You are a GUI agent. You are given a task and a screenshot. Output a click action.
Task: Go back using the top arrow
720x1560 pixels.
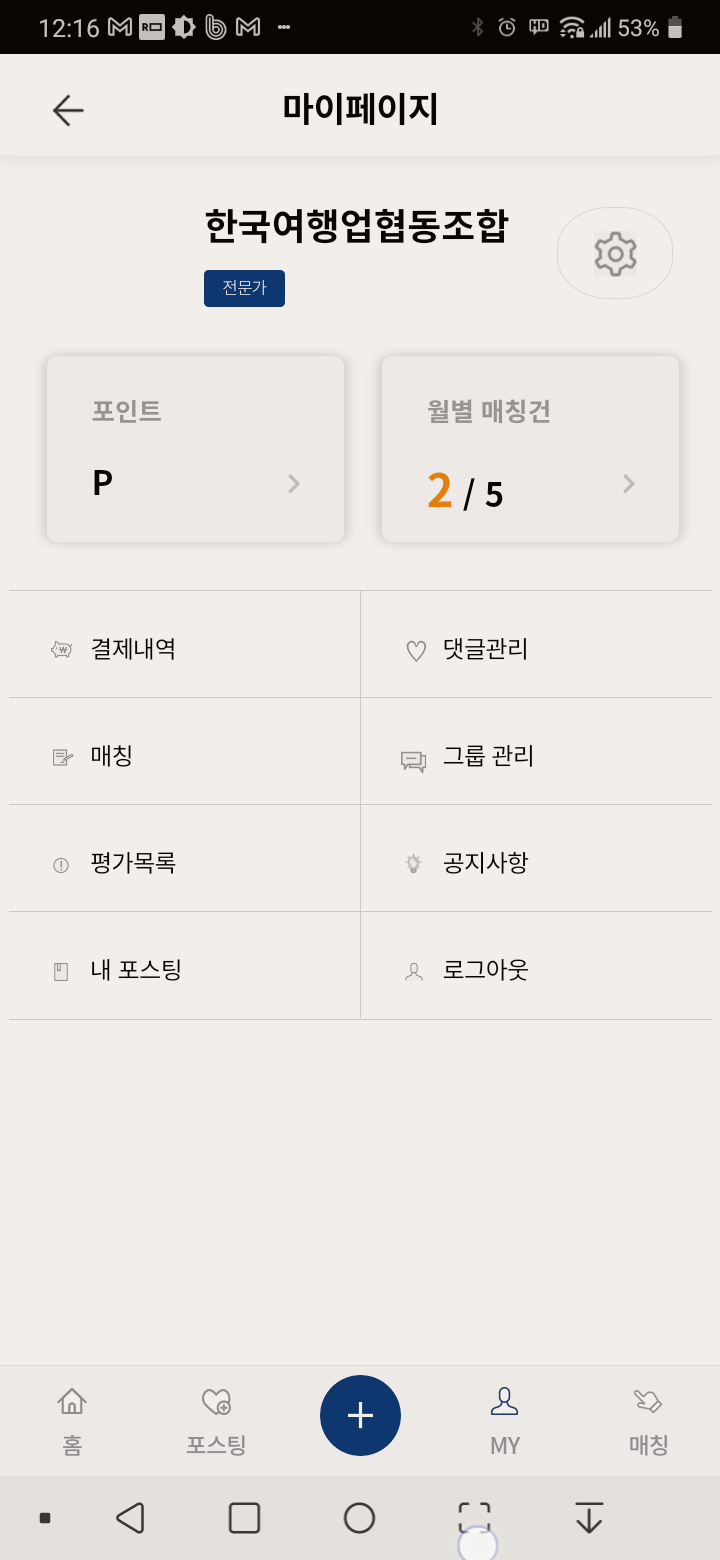pos(68,110)
